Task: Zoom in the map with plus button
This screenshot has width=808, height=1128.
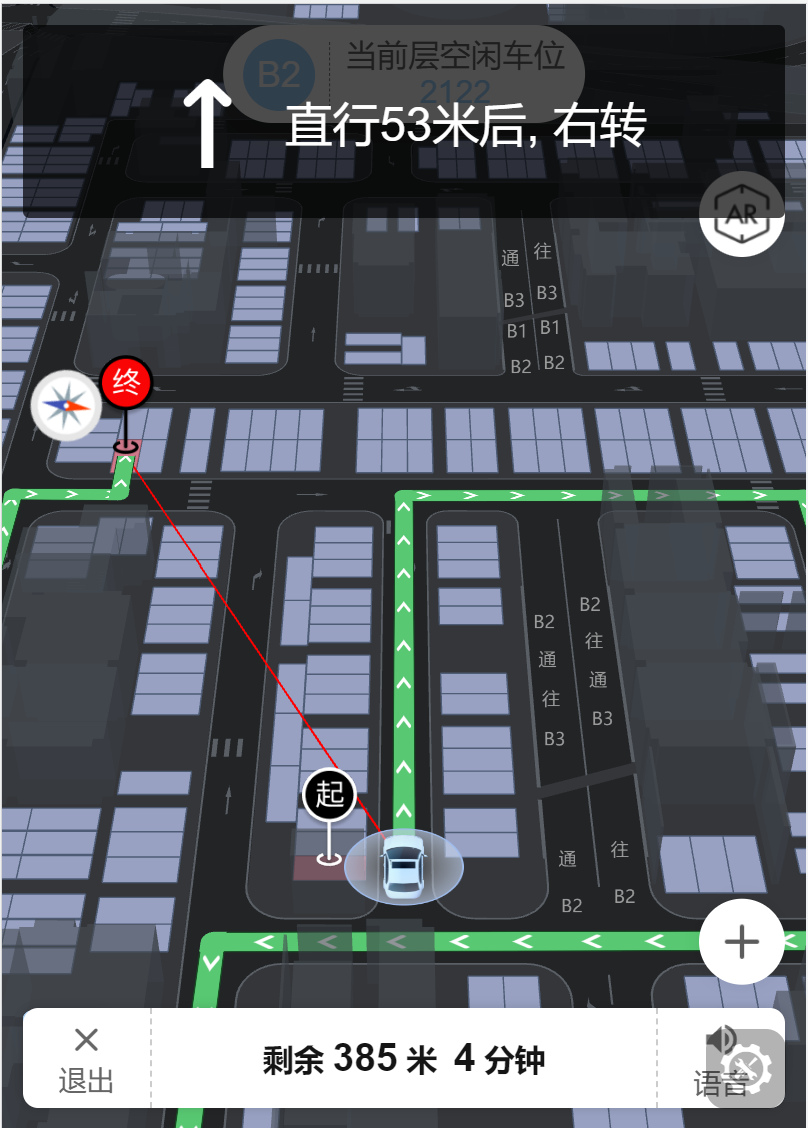Action: 741,941
